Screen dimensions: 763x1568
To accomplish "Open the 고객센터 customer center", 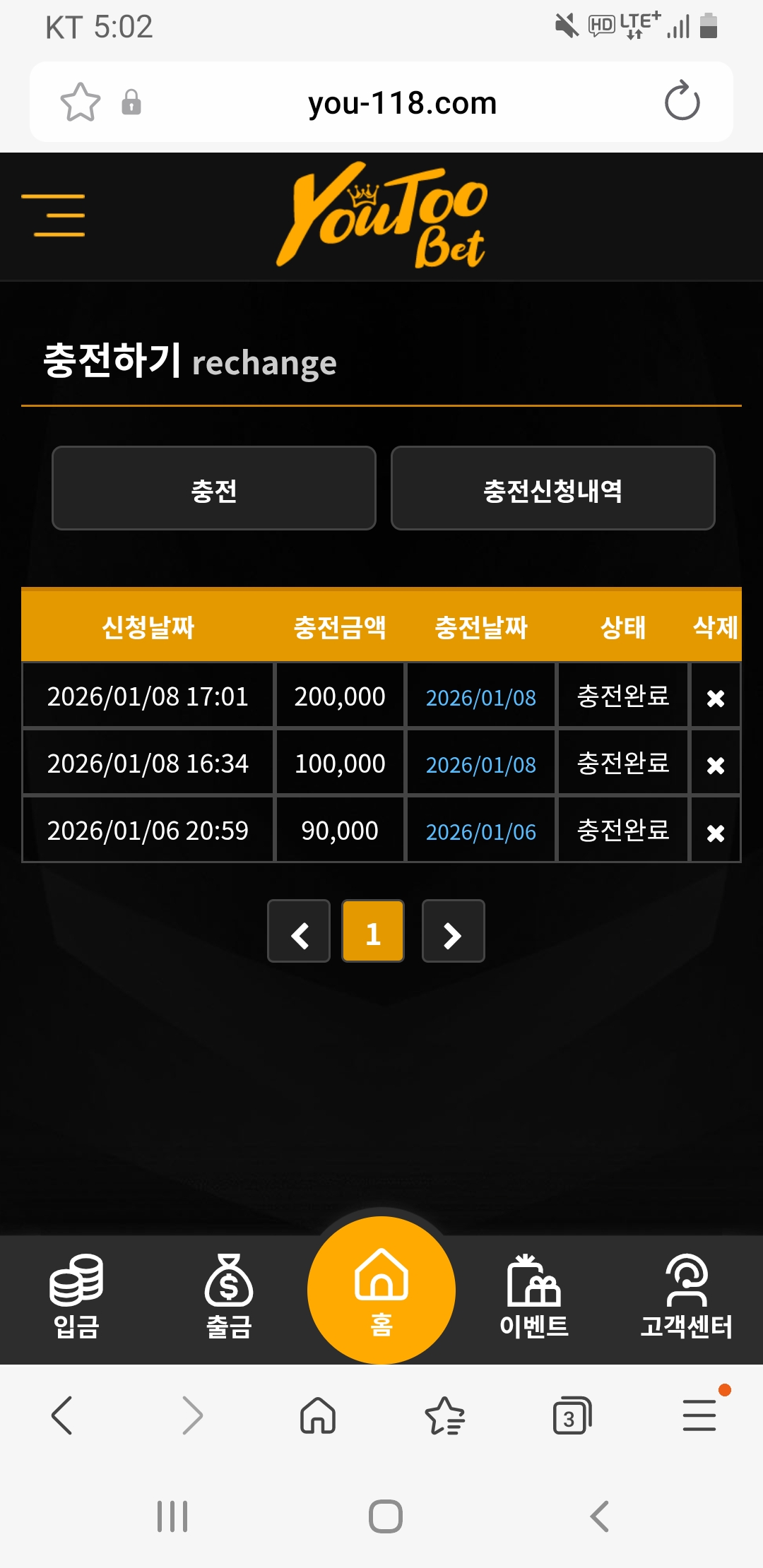I will (x=686, y=1297).
